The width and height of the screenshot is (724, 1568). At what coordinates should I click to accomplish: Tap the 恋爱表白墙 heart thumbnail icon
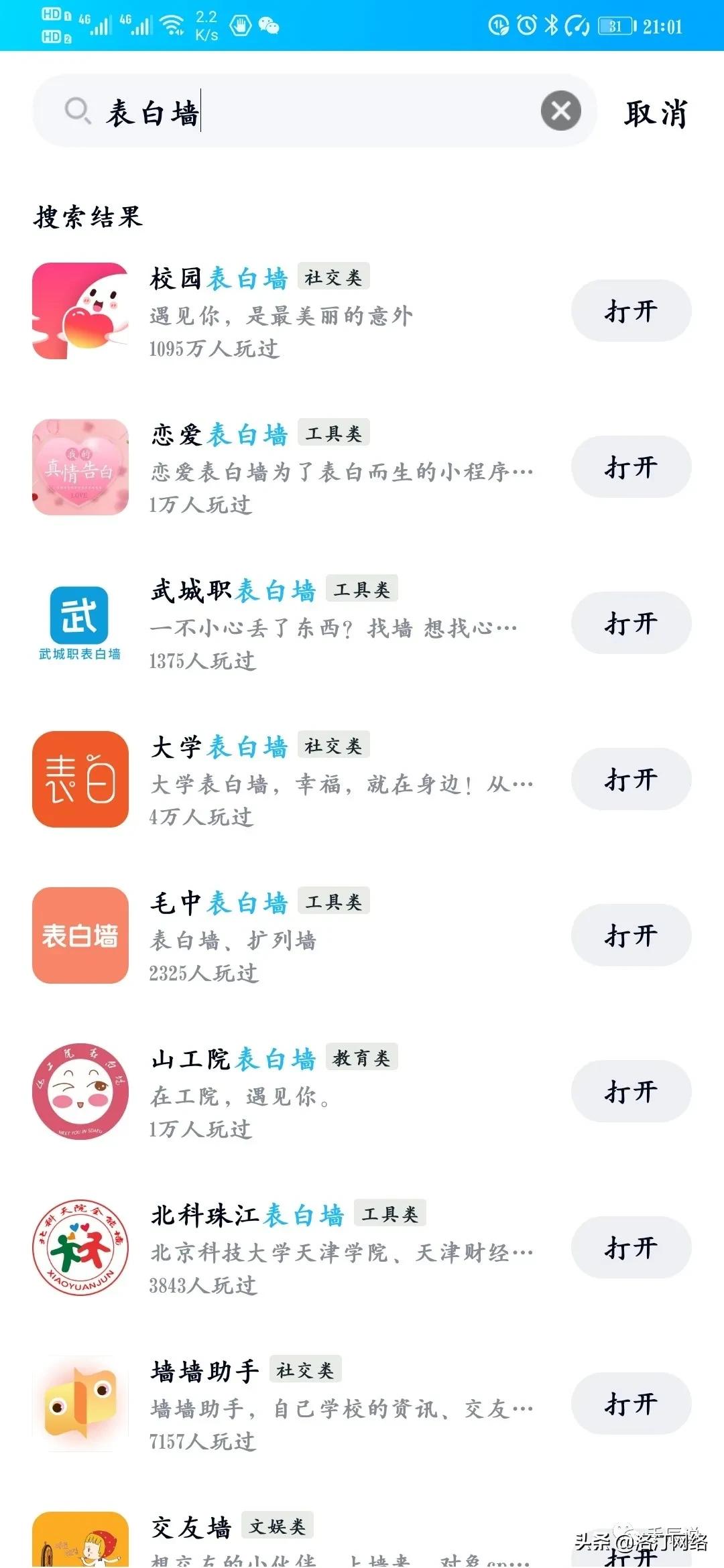[x=79, y=467]
